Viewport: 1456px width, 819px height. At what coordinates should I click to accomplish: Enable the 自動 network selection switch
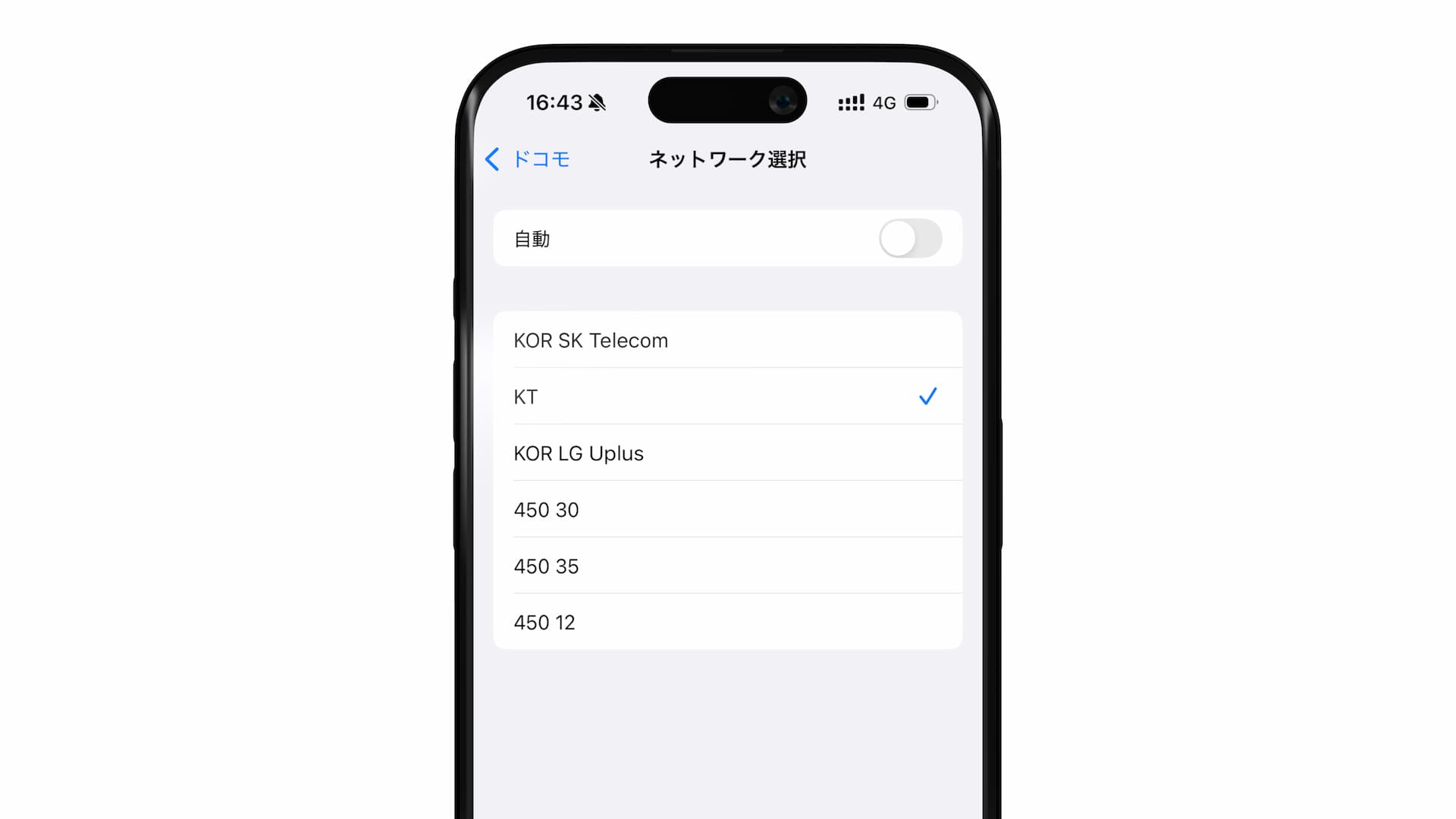tap(910, 239)
